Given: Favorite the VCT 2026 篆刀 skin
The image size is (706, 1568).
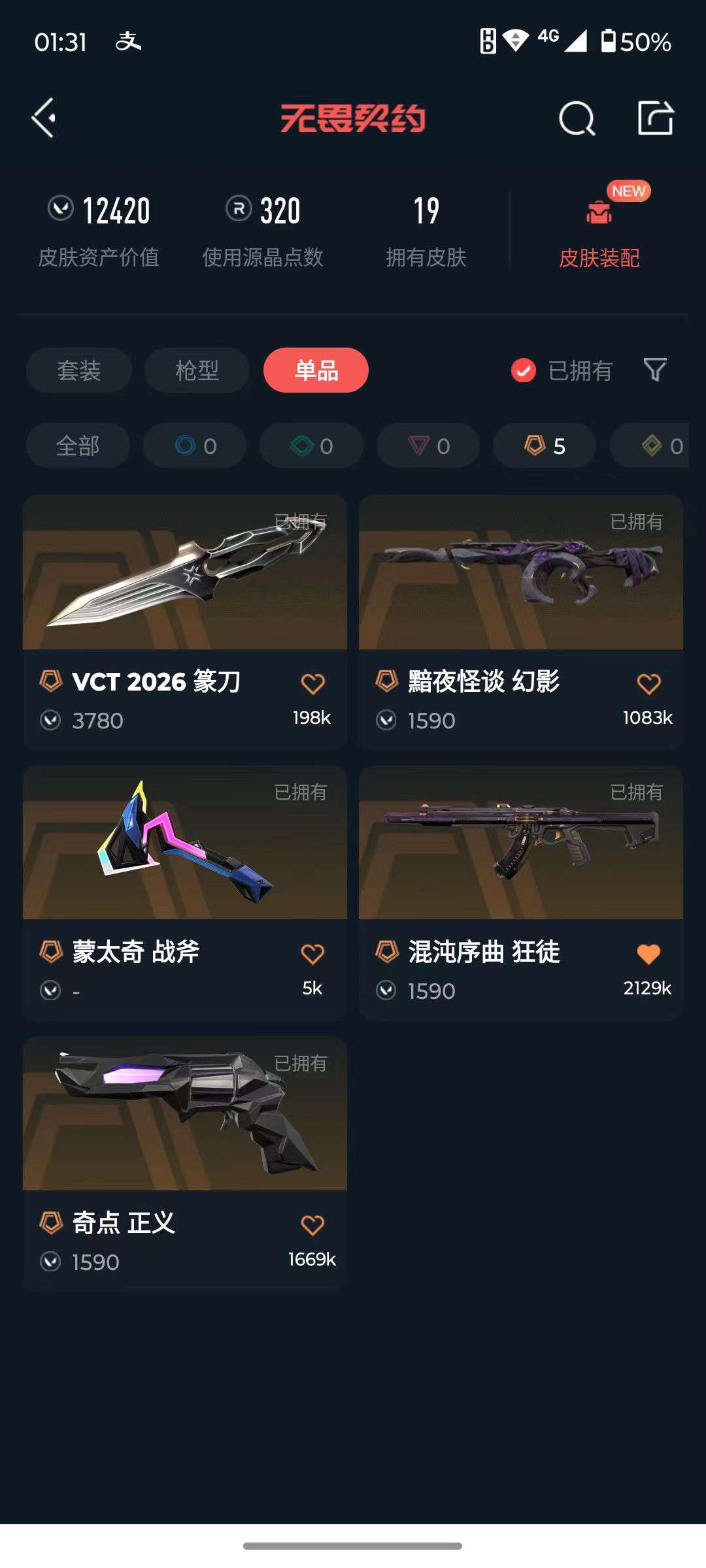Looking at the screenshot, I should pos(313,681).
